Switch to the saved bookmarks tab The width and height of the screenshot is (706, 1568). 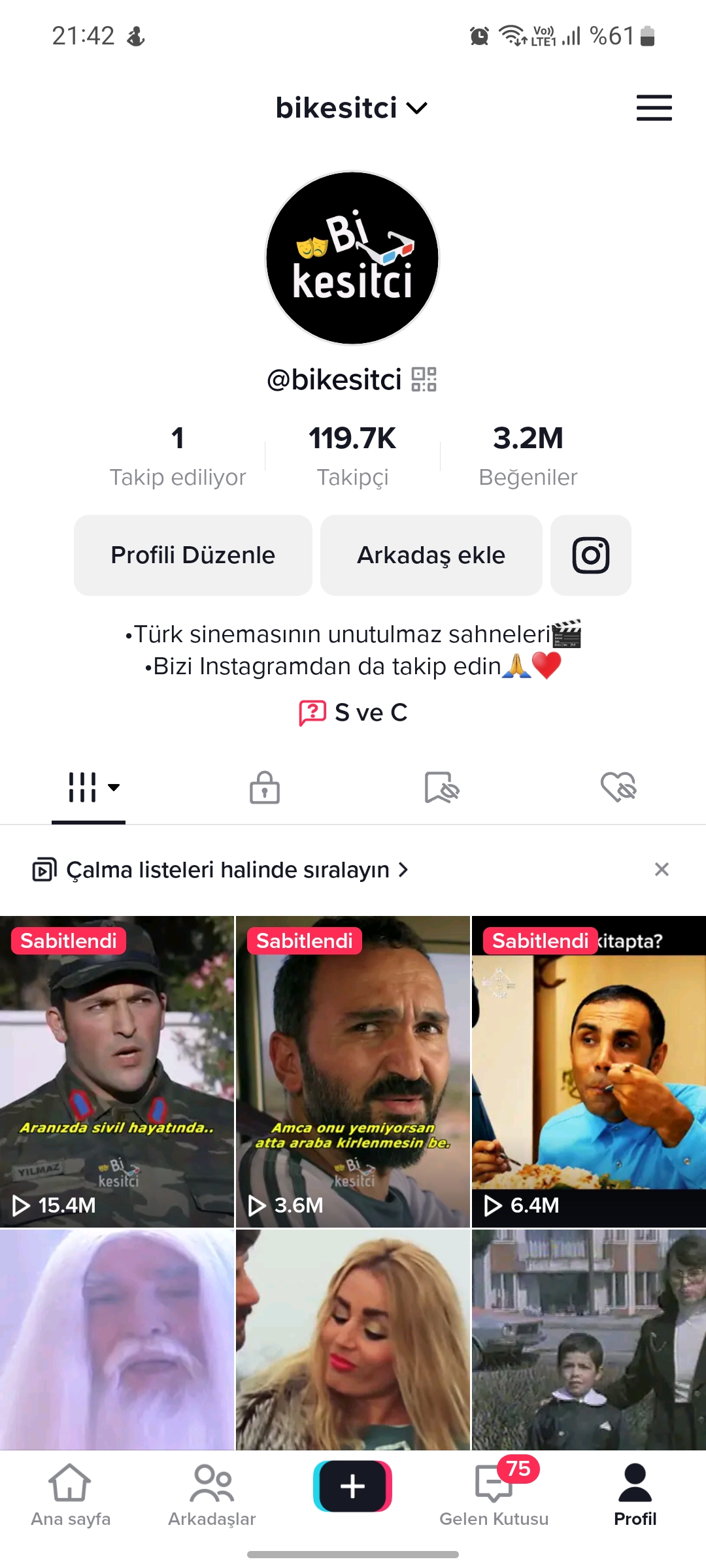pyautogui.click(x=442, y=787)
